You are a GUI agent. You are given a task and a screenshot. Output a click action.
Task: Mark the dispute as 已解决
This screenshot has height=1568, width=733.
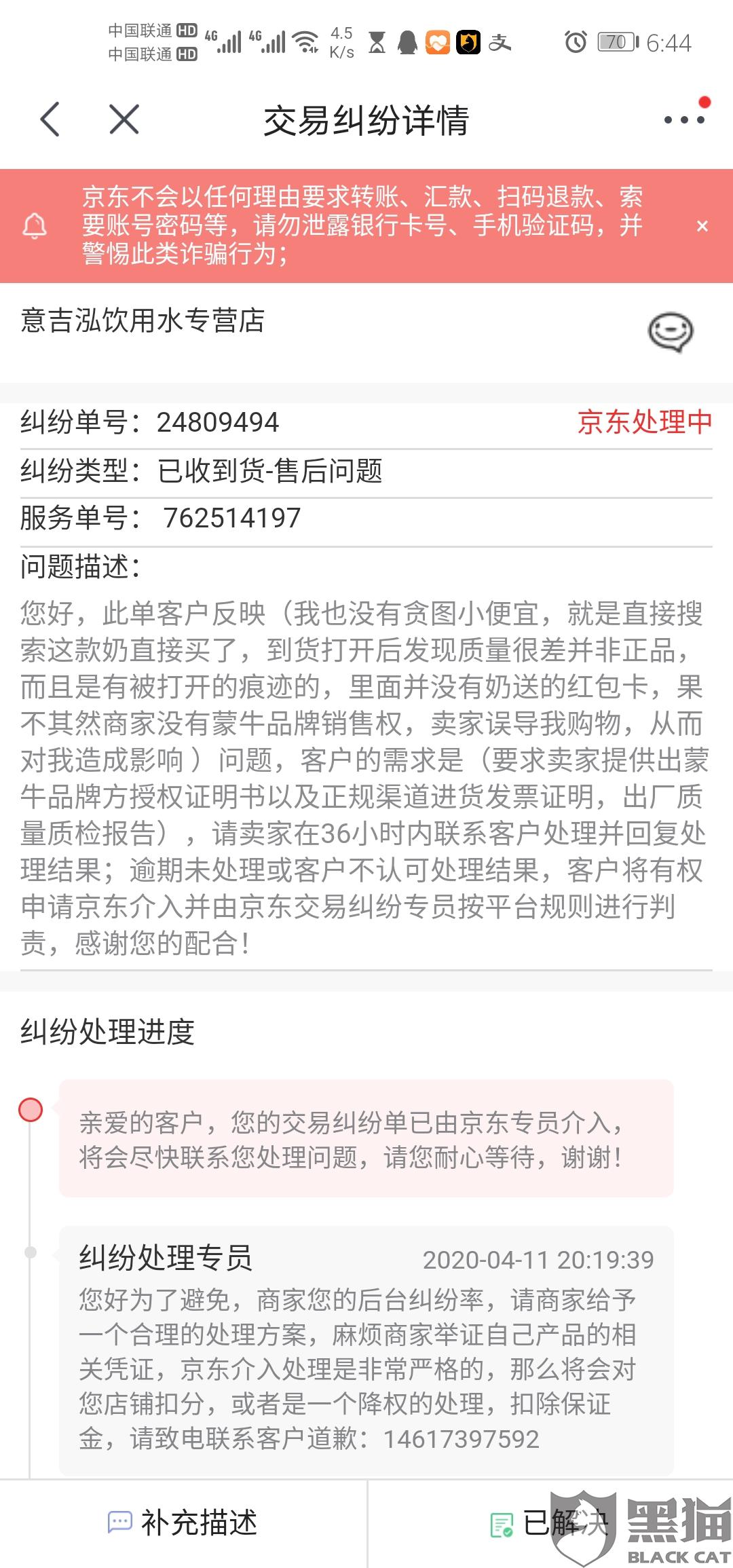tap(550, 1523)
